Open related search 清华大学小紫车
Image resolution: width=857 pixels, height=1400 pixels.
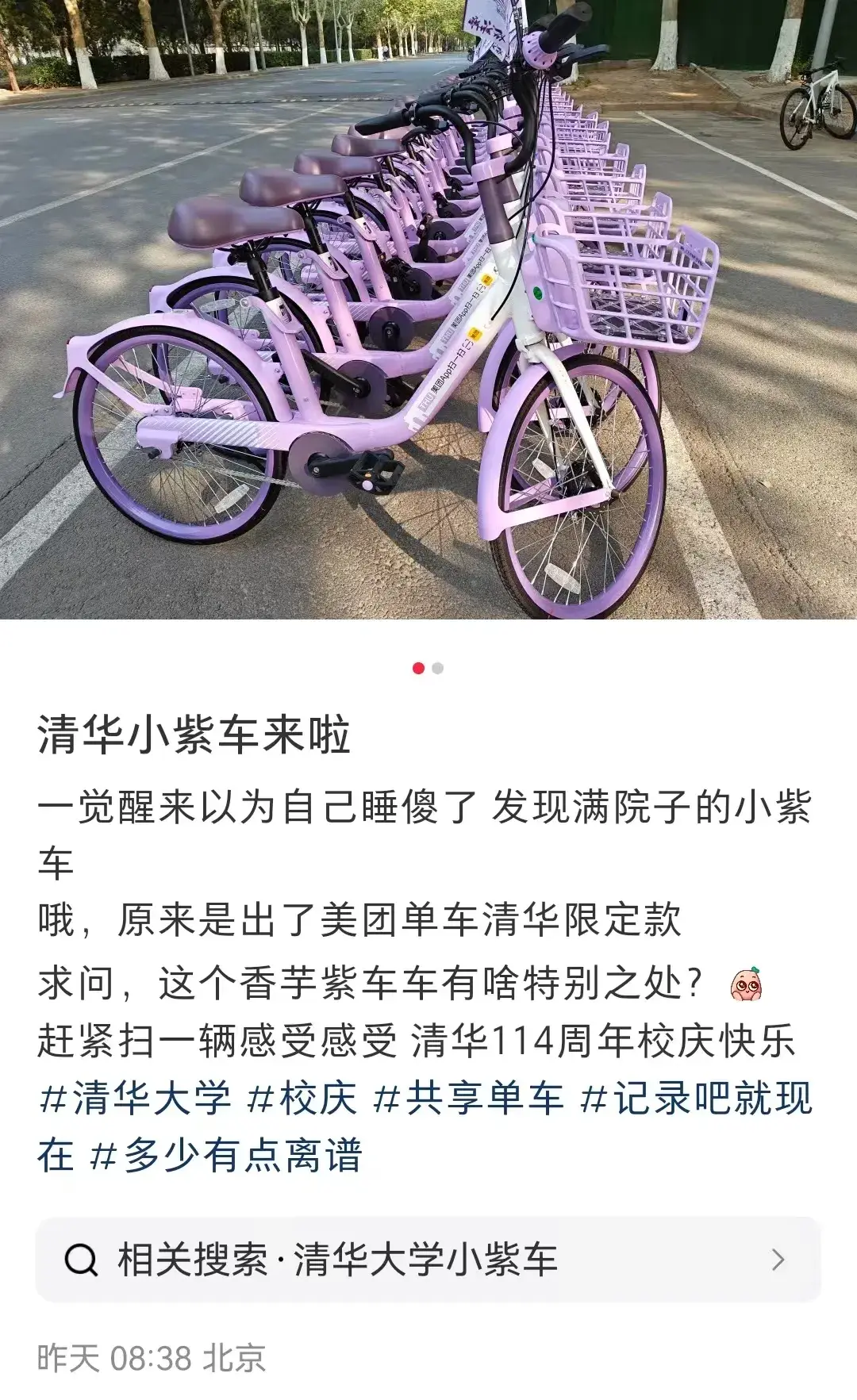428,1260
